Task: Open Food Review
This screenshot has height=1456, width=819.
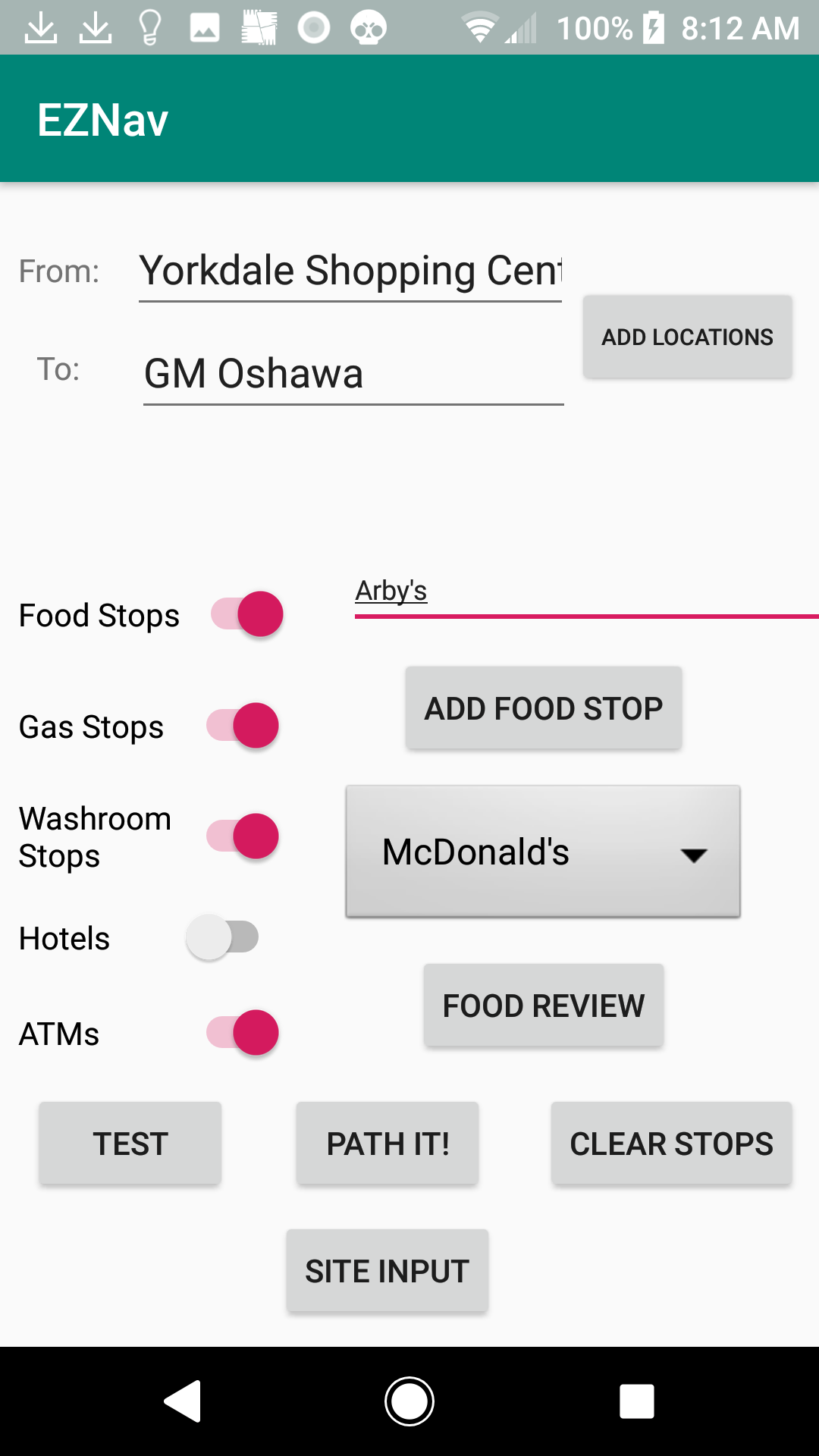Action: click(543, 1006)
